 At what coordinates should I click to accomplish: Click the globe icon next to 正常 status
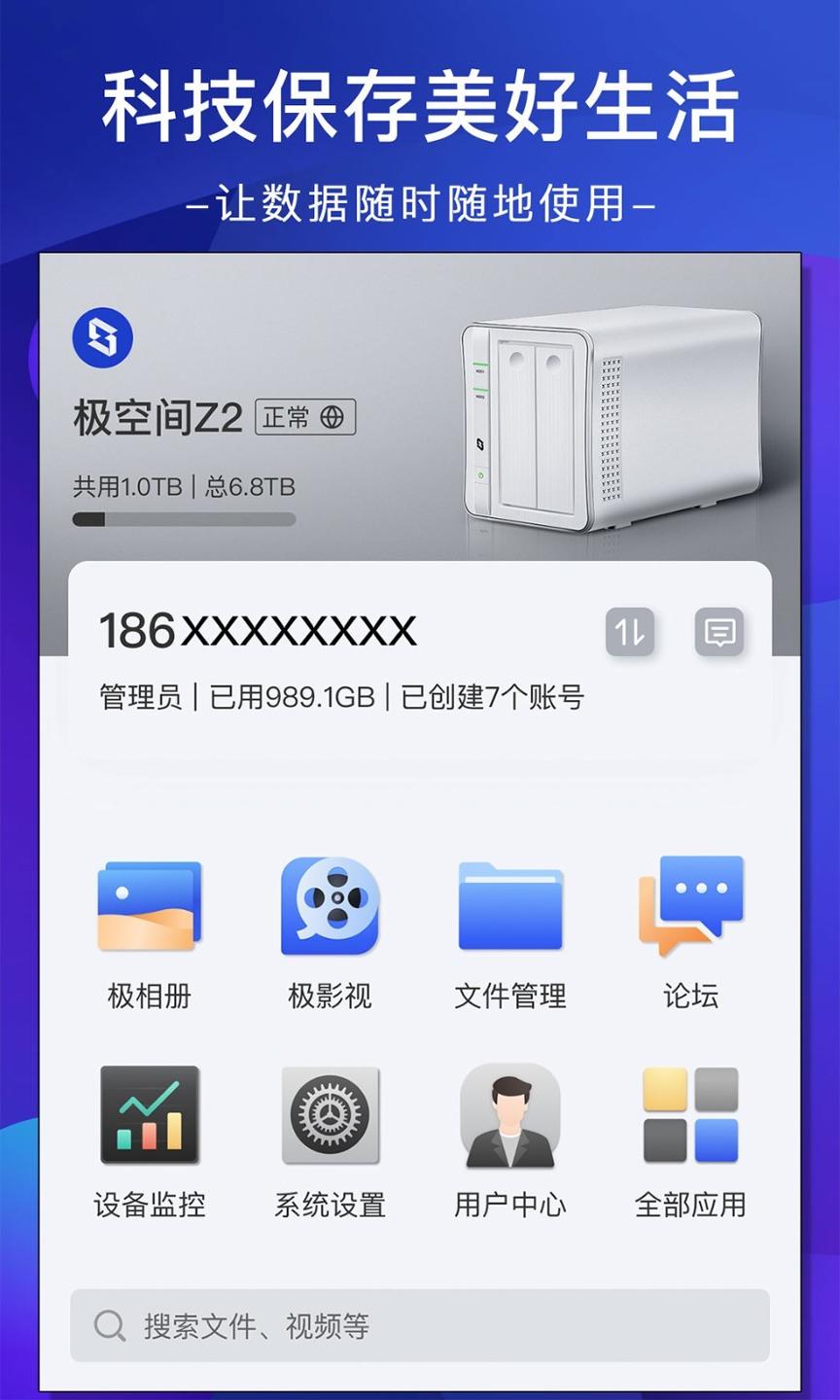coord(335,418)
